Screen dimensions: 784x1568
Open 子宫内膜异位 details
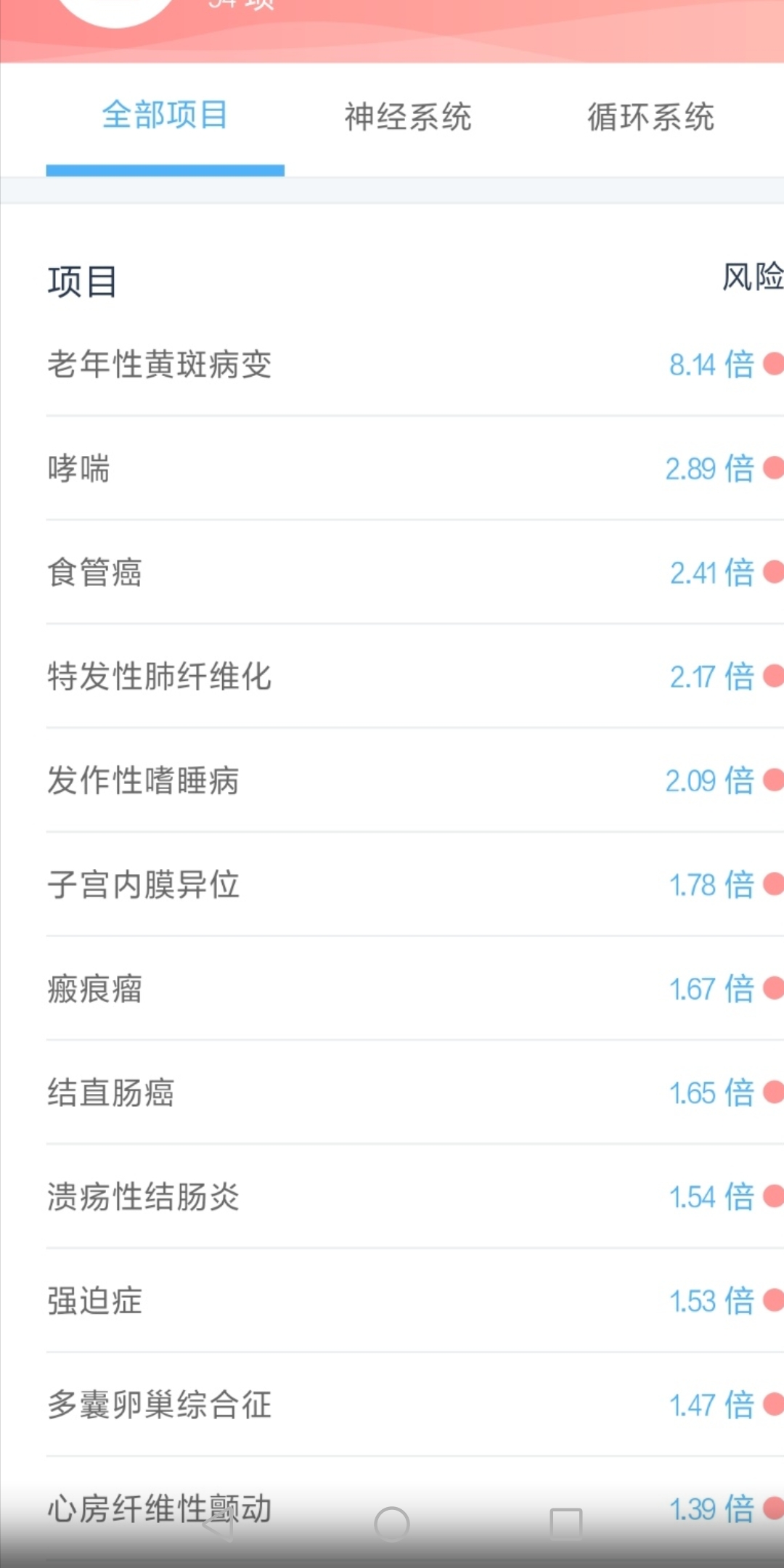click(415, 884)
